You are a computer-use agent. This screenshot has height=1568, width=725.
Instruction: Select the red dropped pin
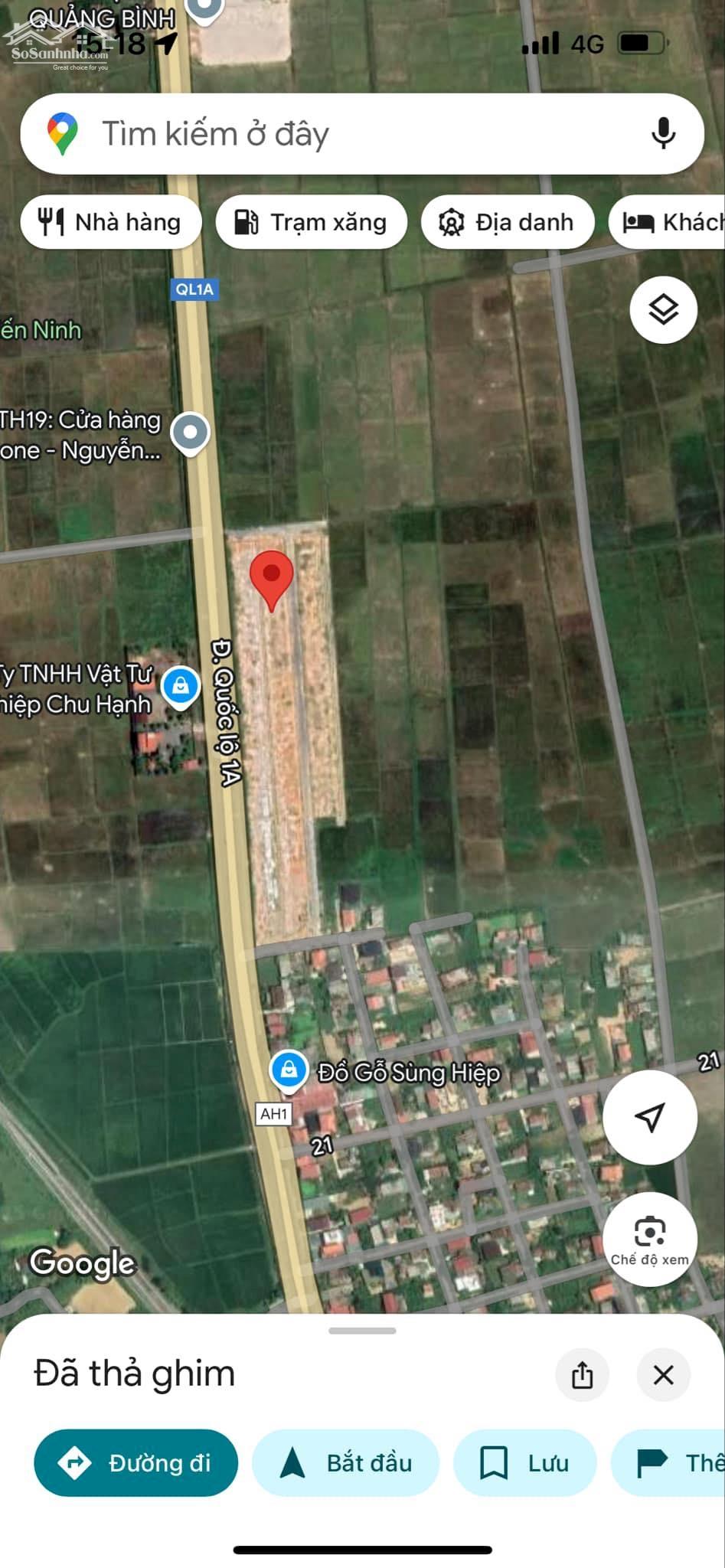point(271,580)
